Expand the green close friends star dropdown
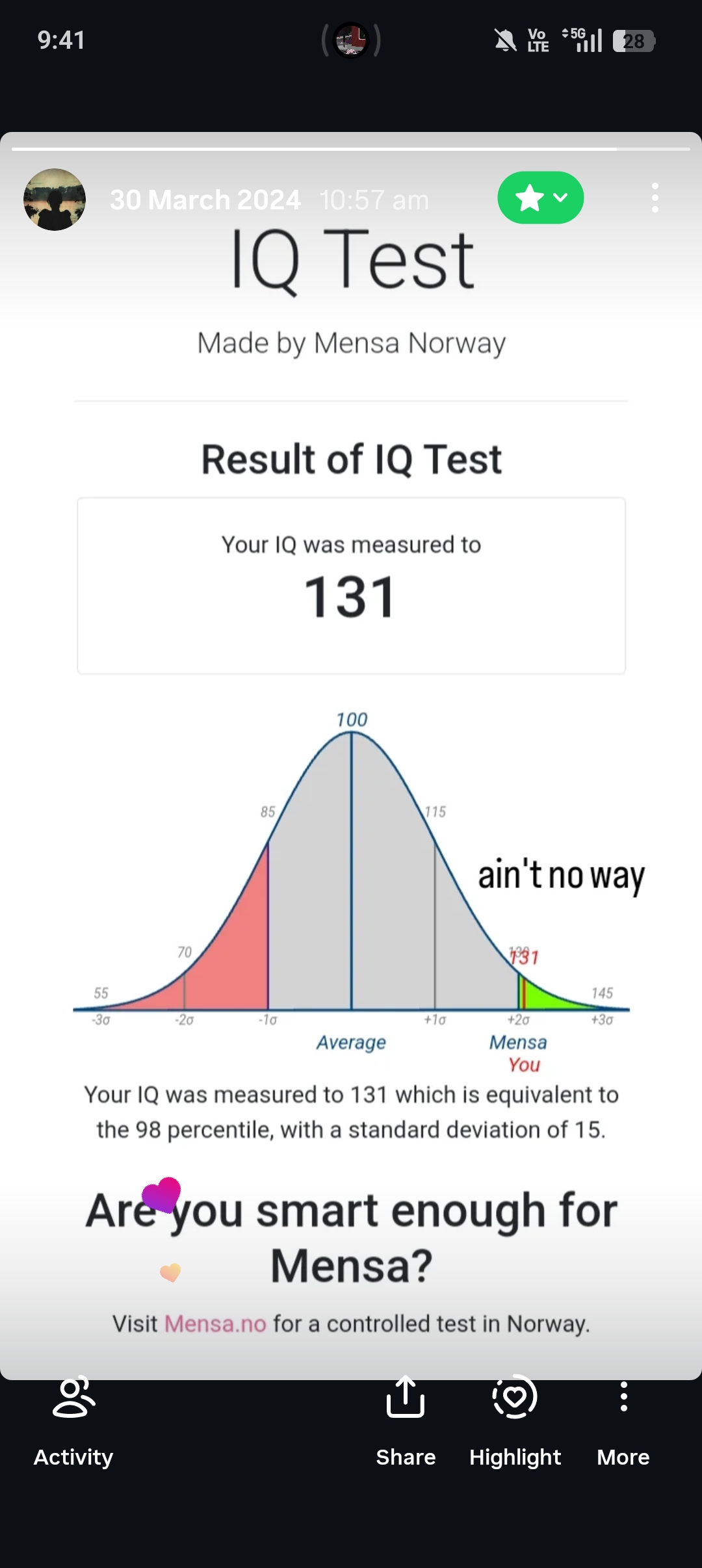702x1568 pixels. click(541, 198)
